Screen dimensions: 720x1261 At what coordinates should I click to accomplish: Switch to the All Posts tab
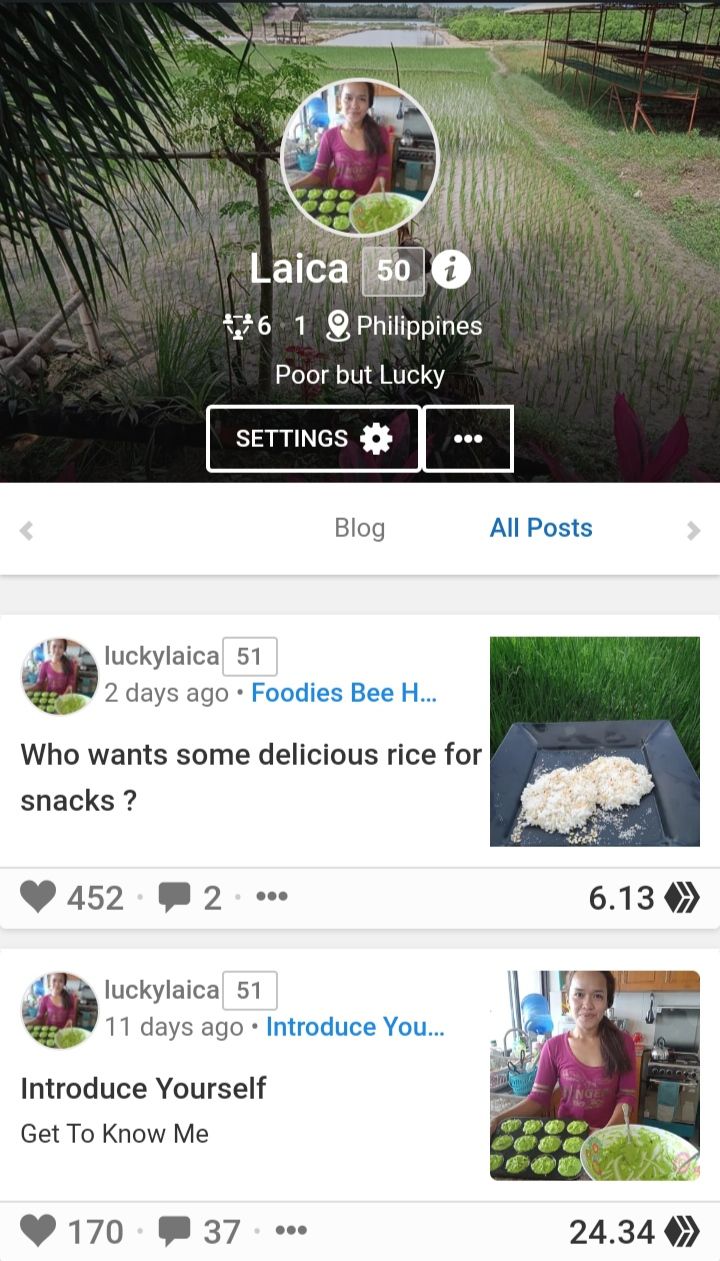[540, 528]
